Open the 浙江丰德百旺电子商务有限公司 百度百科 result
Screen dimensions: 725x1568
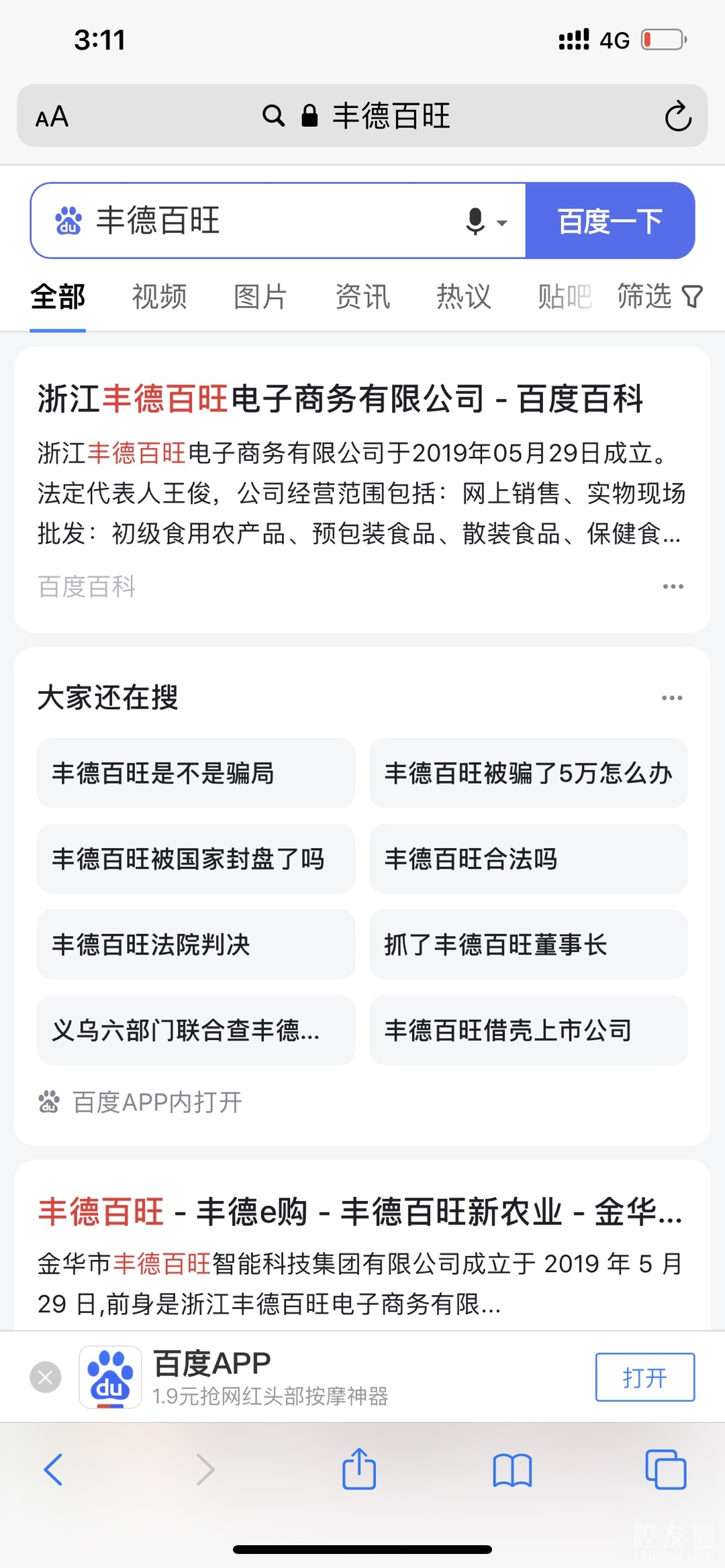pos(340,399)
